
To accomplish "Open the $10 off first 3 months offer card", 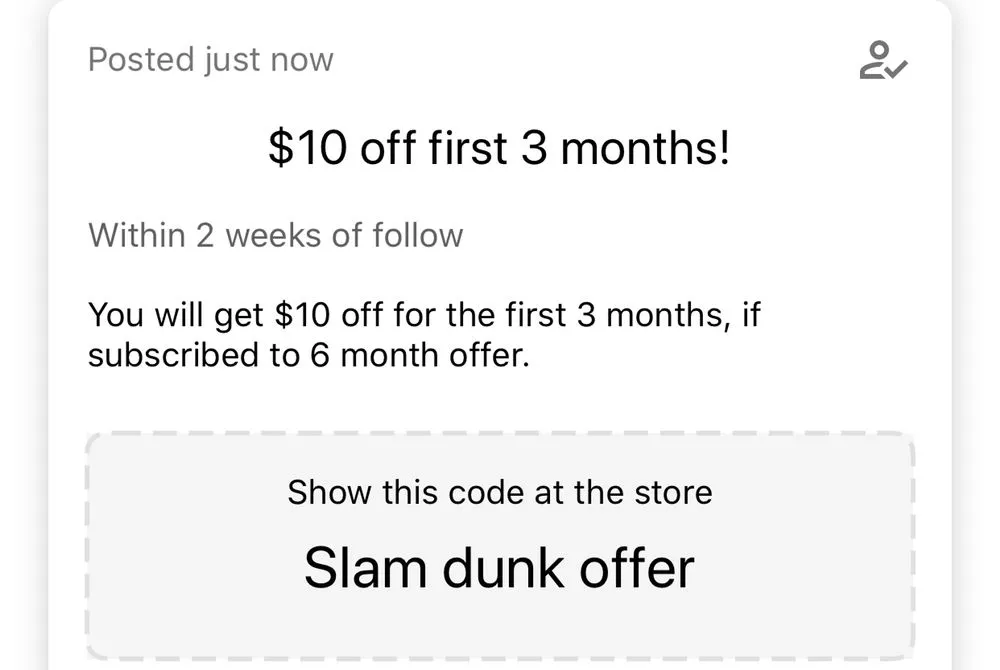I will [499, 149].
